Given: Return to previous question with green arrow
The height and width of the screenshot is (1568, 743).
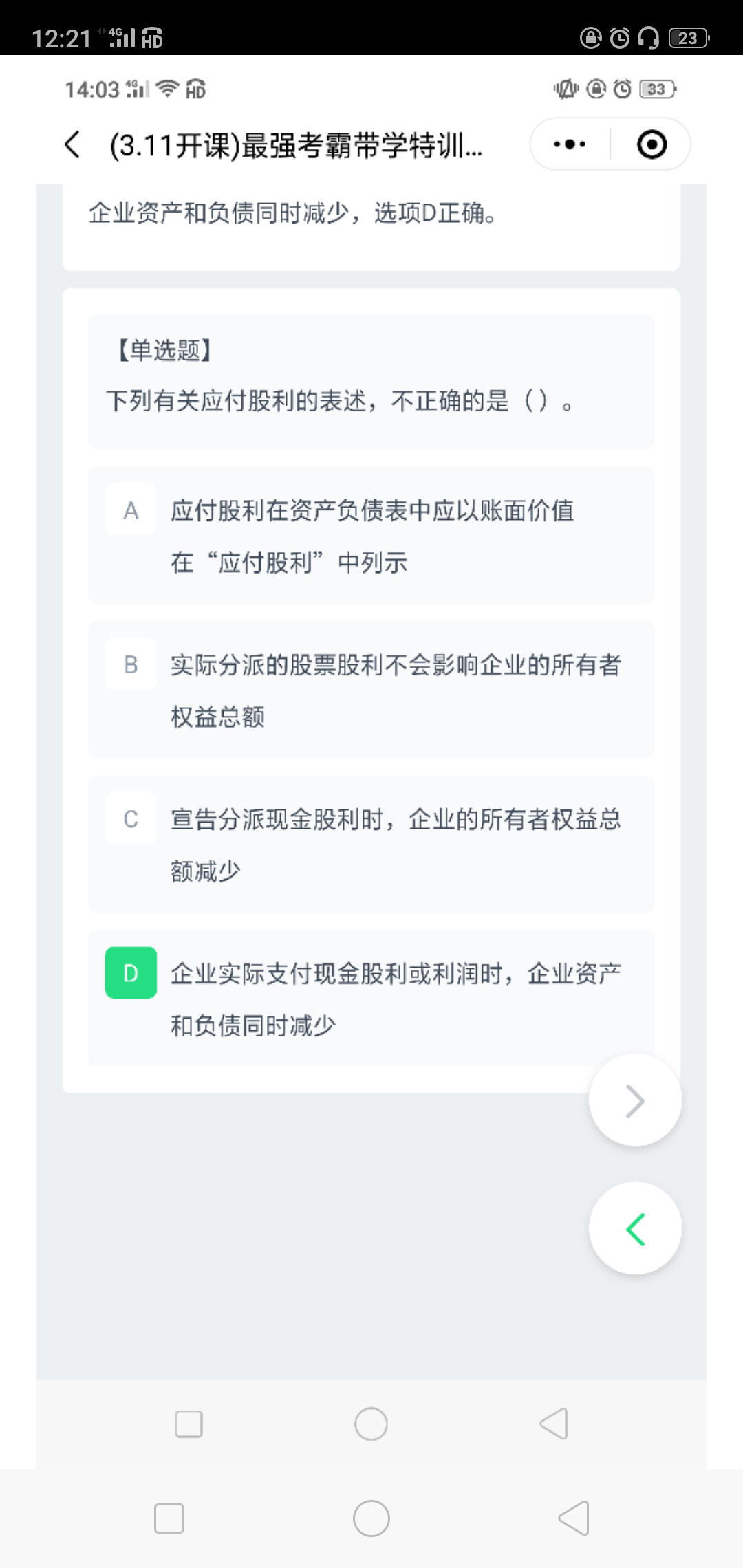Looking at the screenshot, I should coord(635,1229).
